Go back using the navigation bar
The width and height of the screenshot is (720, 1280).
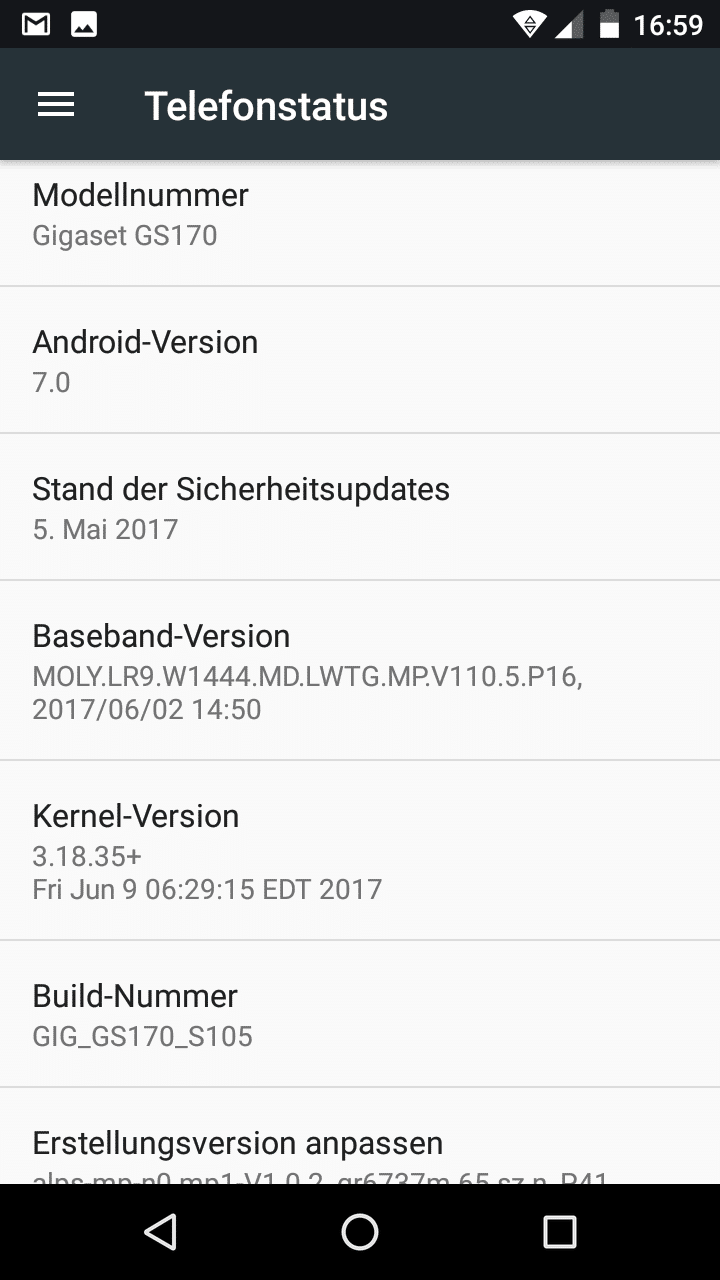[x=160, y=1232]
